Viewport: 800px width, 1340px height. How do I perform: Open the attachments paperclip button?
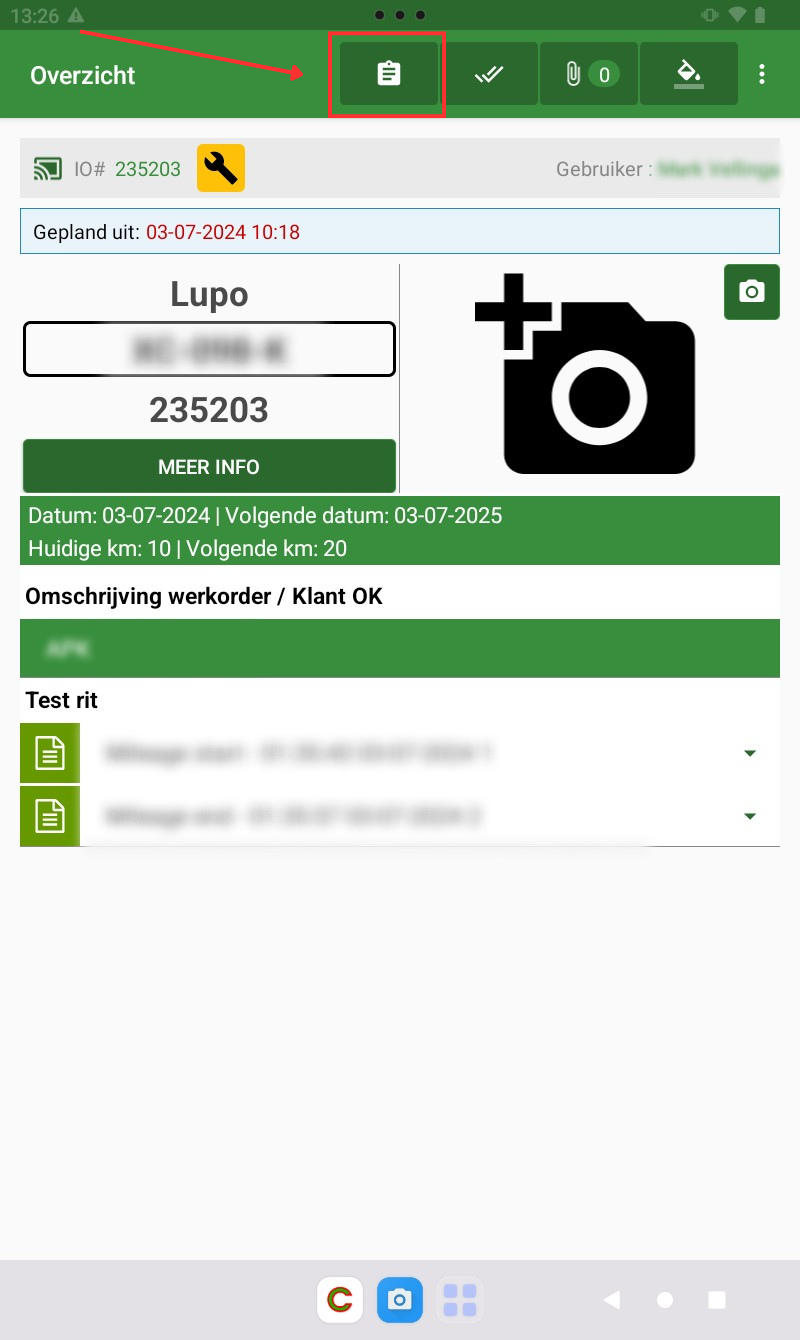[x=589, y=74]
